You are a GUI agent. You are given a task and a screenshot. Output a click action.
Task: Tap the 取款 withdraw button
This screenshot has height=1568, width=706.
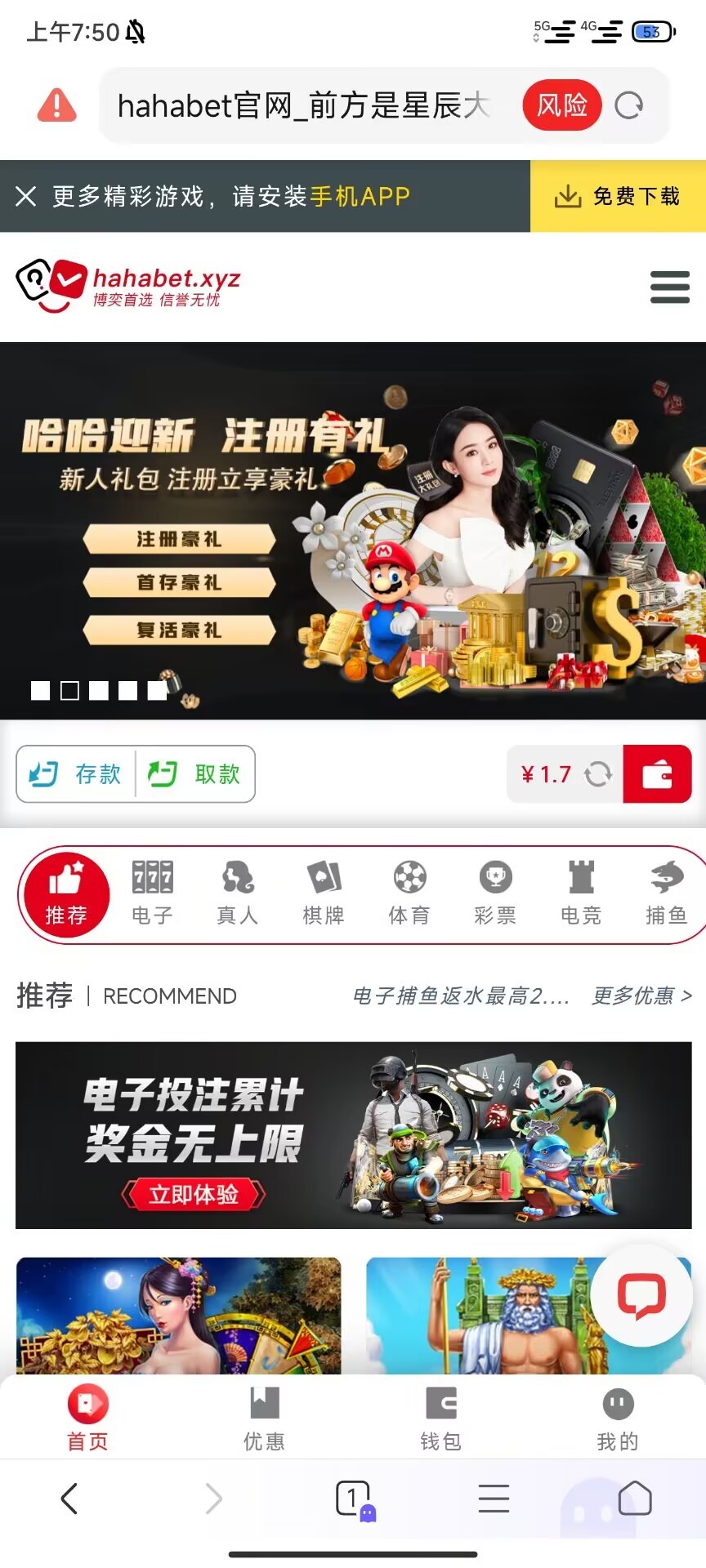coord(195,774)
